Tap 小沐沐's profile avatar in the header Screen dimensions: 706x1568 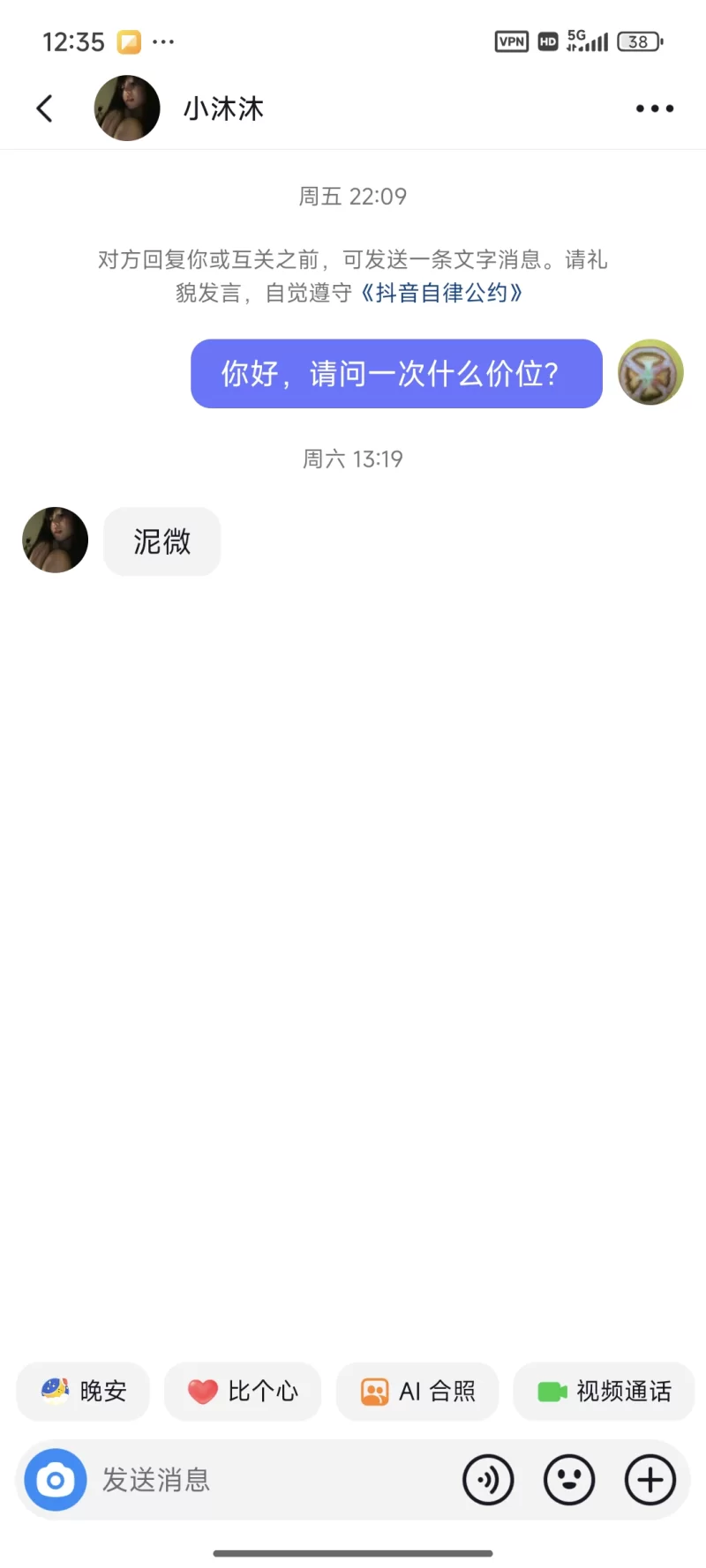pyautogui.click(x=126, y=108)
